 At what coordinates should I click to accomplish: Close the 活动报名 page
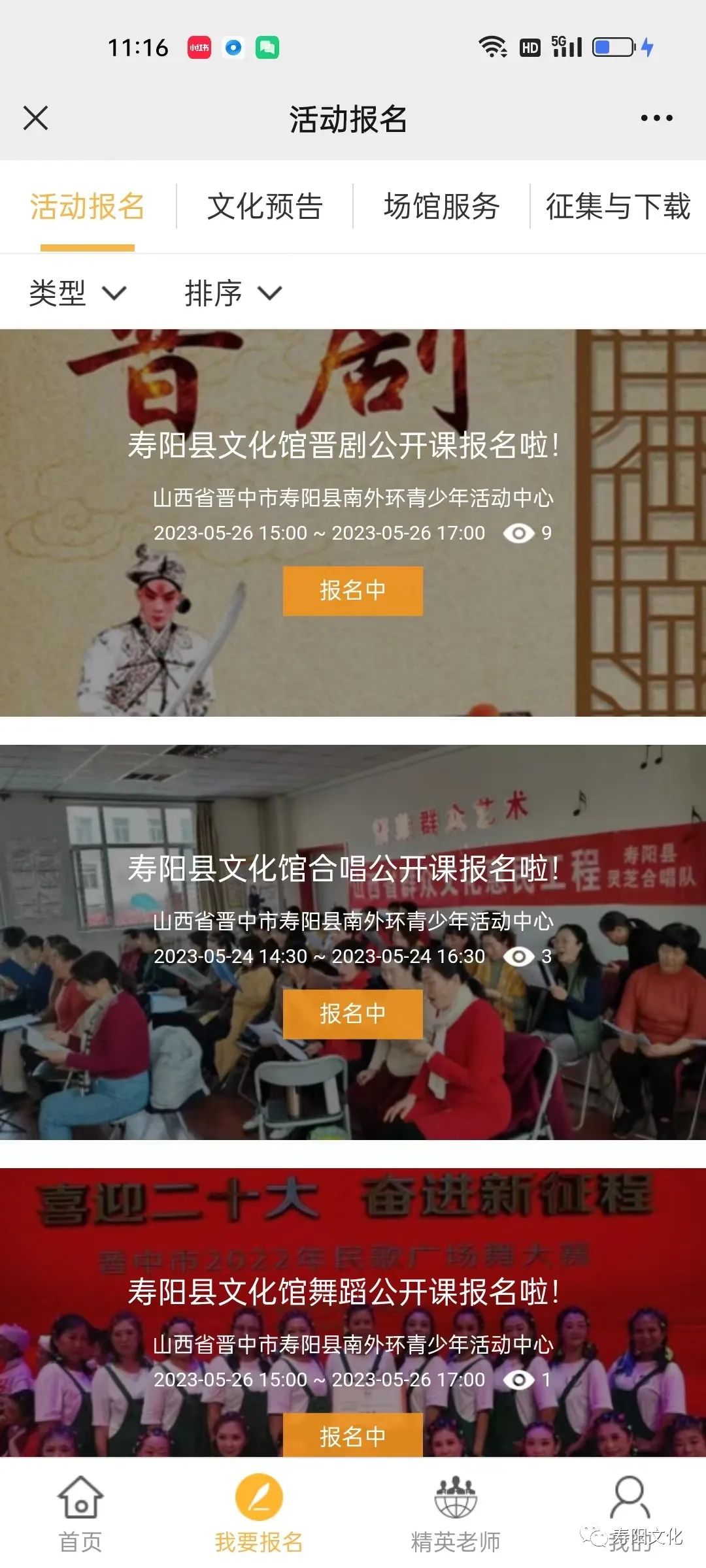point(35,118)
